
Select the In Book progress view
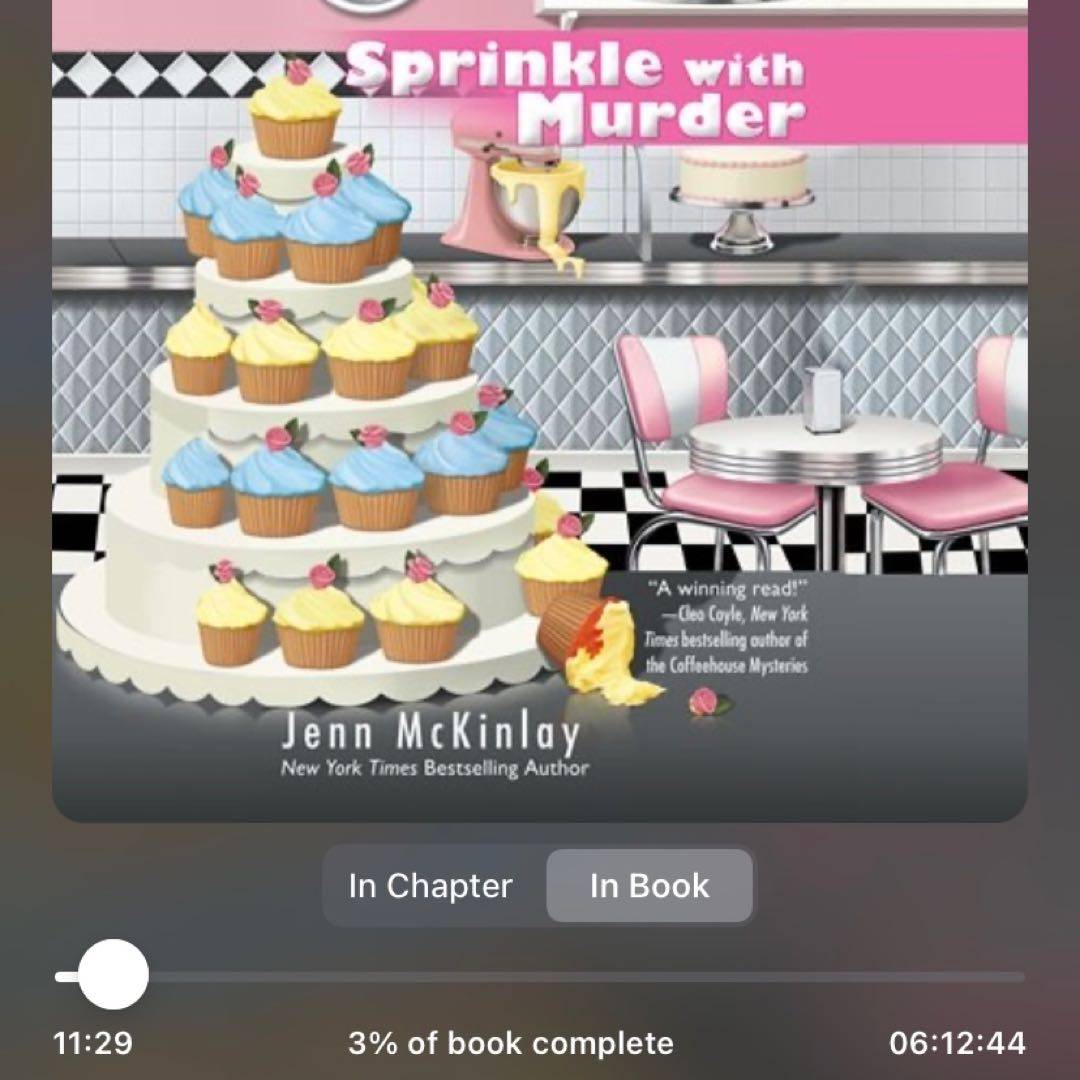[649, 886]
